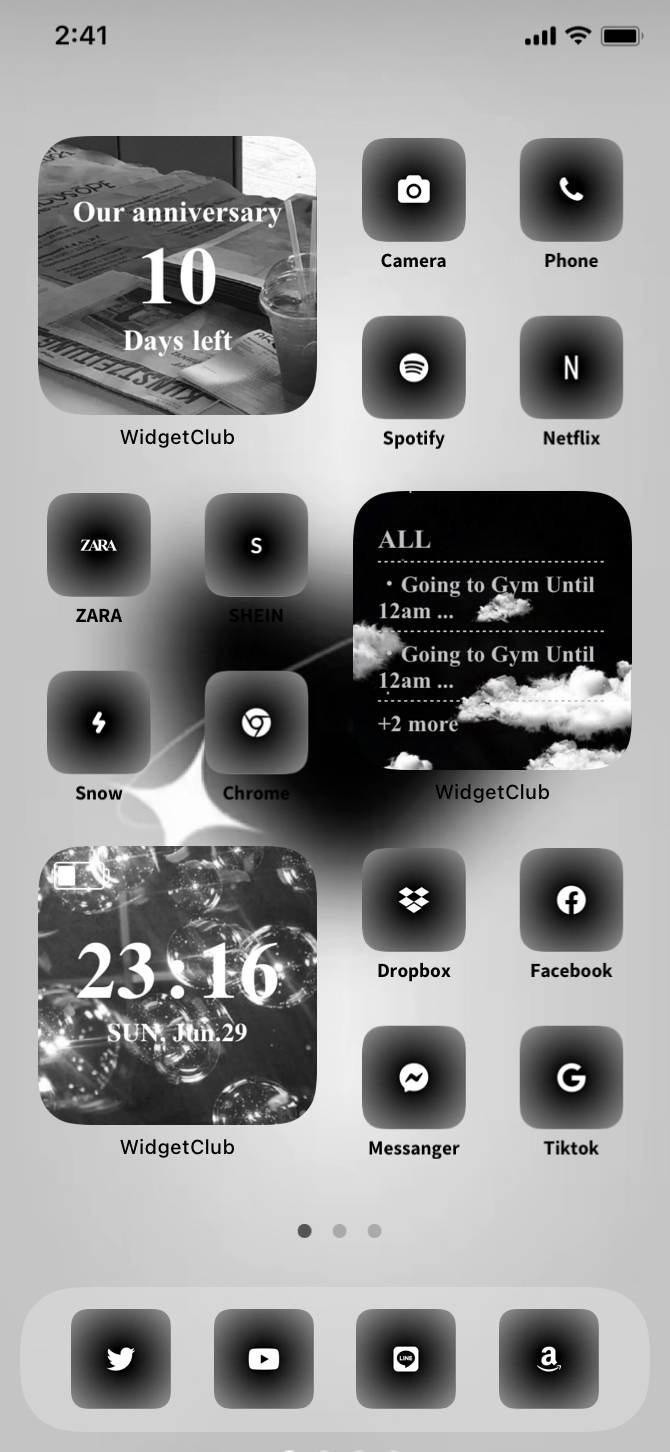Image resolution: width=670 pixels, height=1452 pixels.
Task: Launch the Snow app
Action: (x=98, y=722)
